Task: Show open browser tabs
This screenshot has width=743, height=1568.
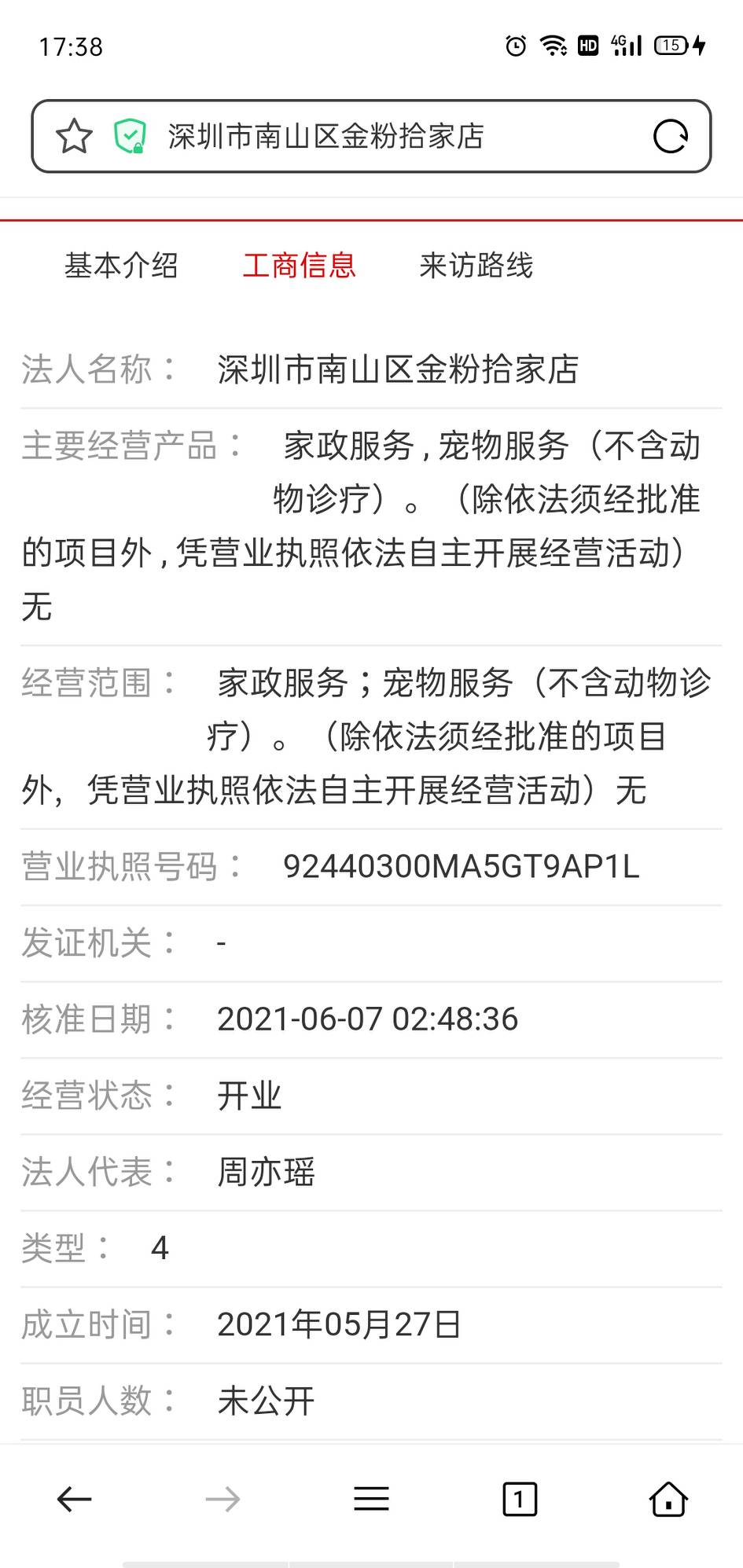Action: [x=519, y=1500]
